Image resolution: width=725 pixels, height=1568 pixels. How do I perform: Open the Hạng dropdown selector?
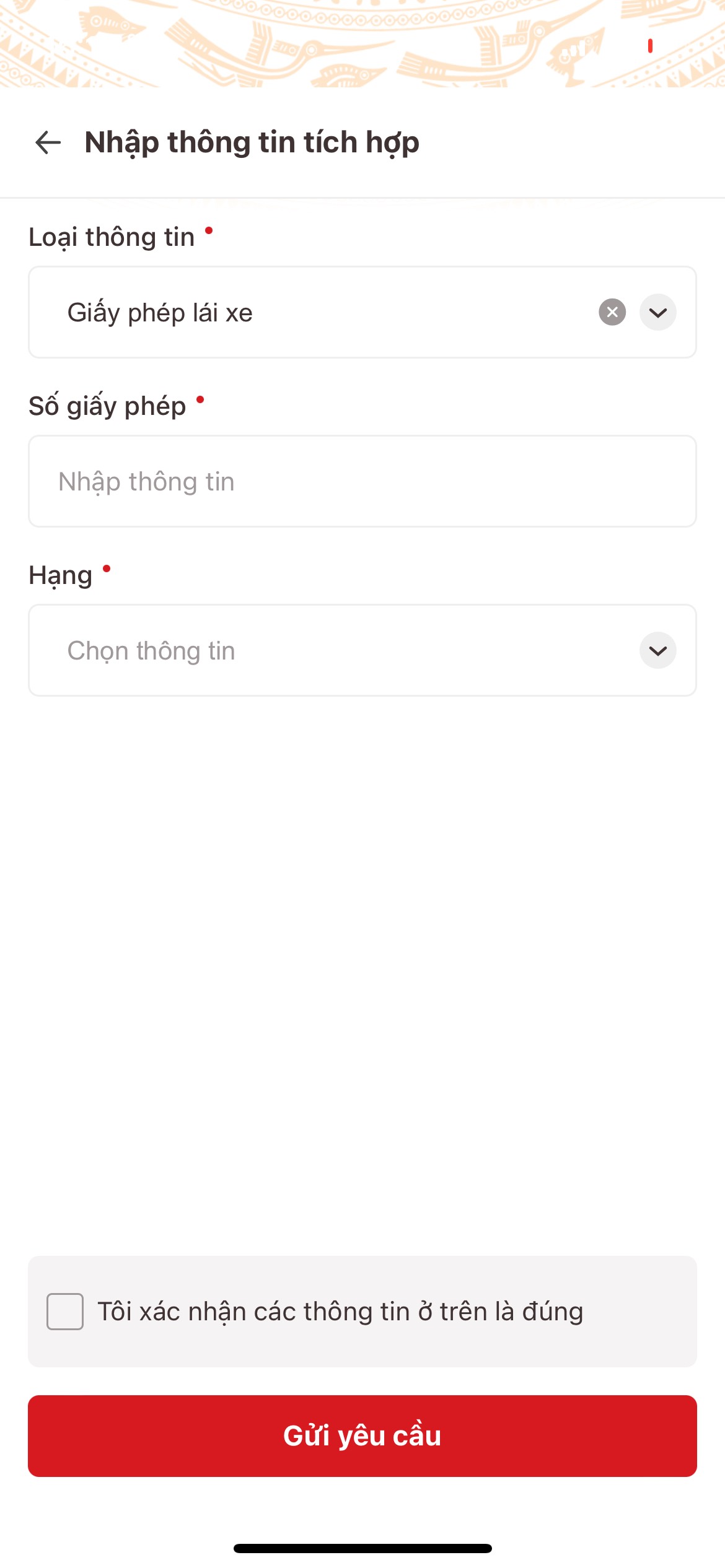[x=362, y=650]
